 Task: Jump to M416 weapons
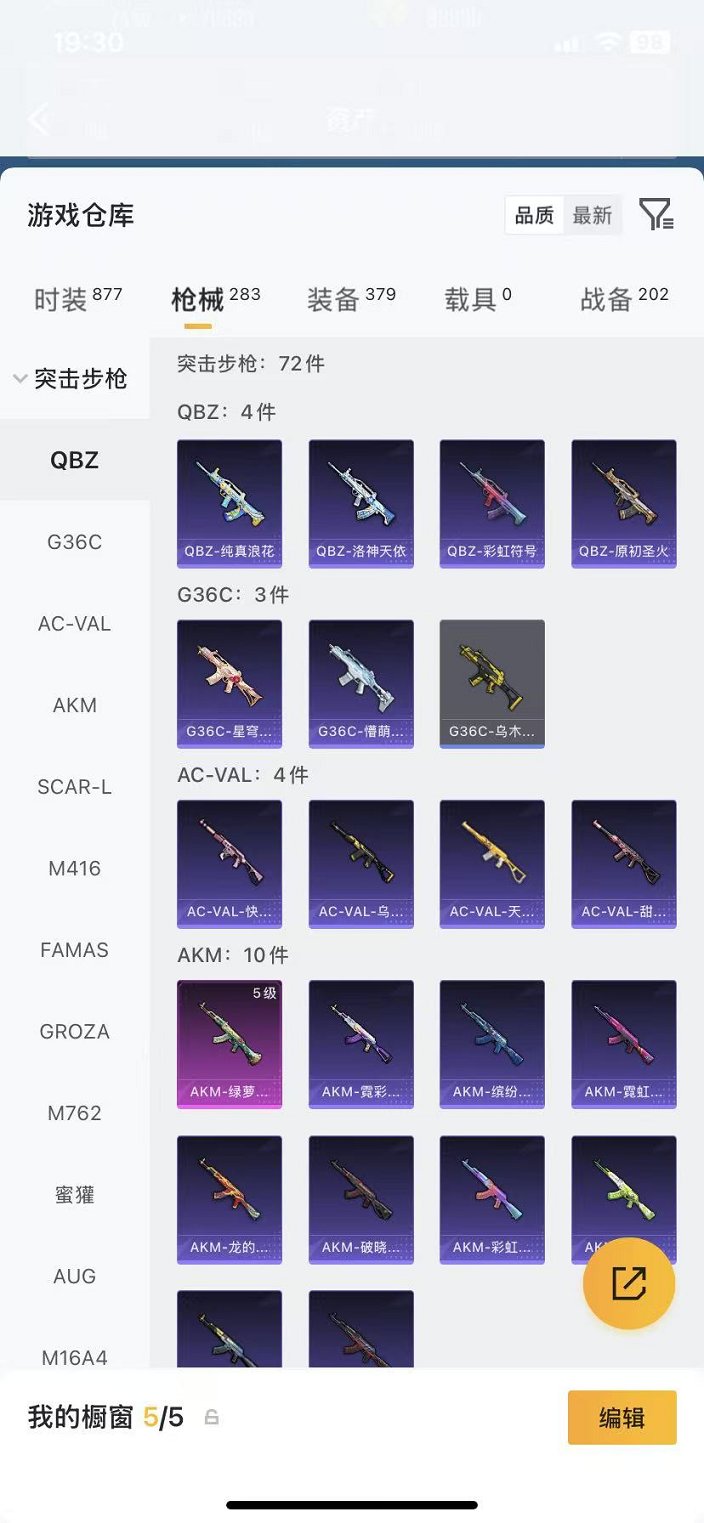tap(75, 868)
